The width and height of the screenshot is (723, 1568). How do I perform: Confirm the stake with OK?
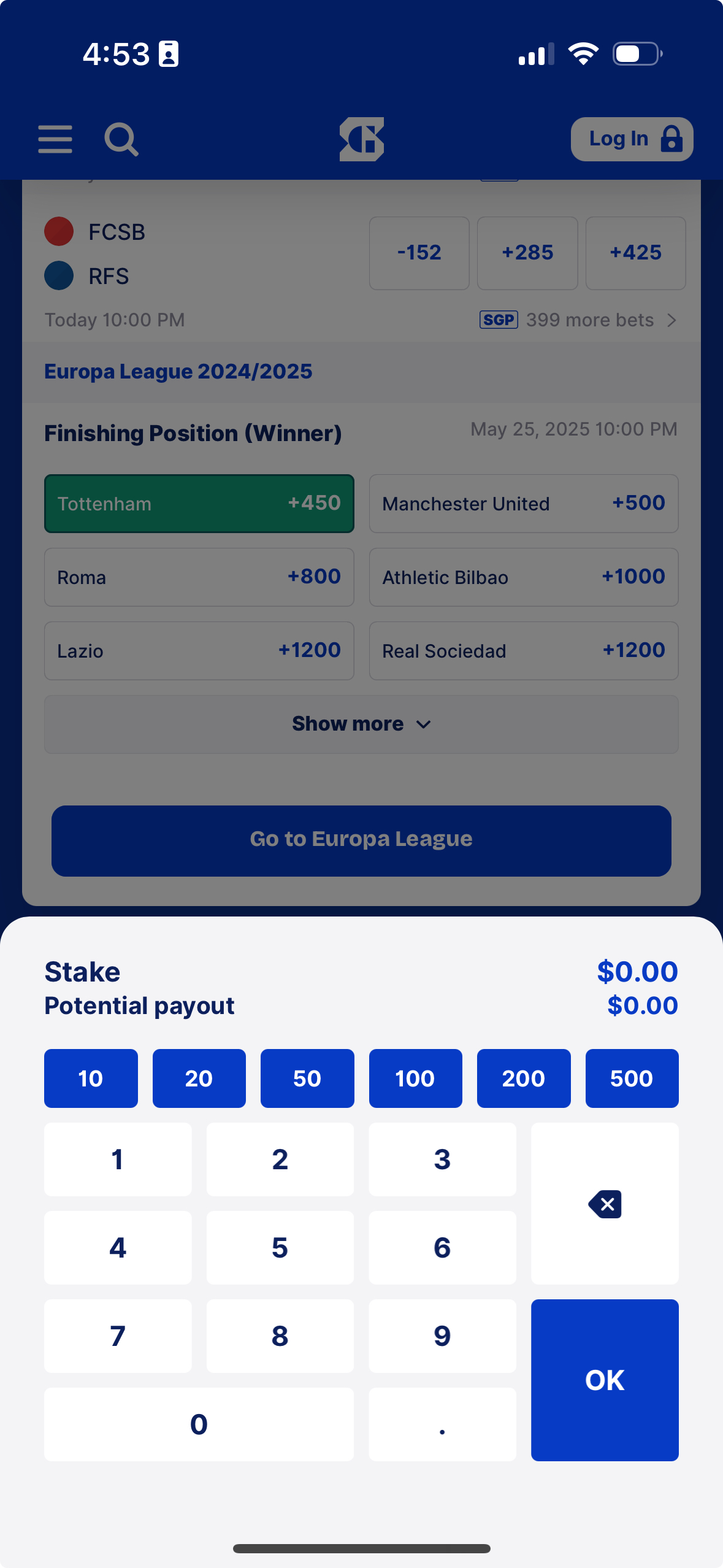[x=605, y=1380]
